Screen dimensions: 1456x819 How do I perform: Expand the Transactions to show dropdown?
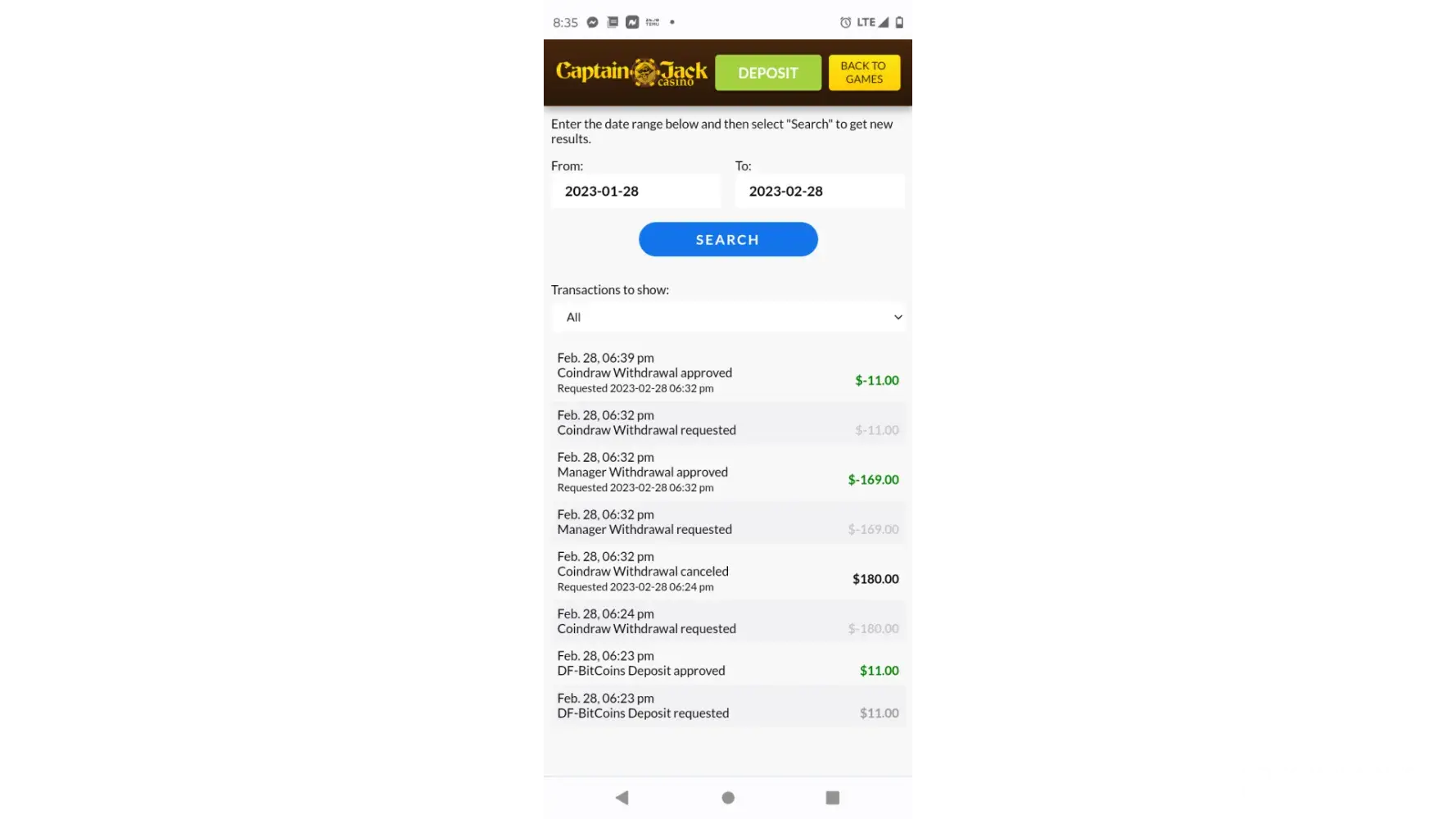point(728,317)
